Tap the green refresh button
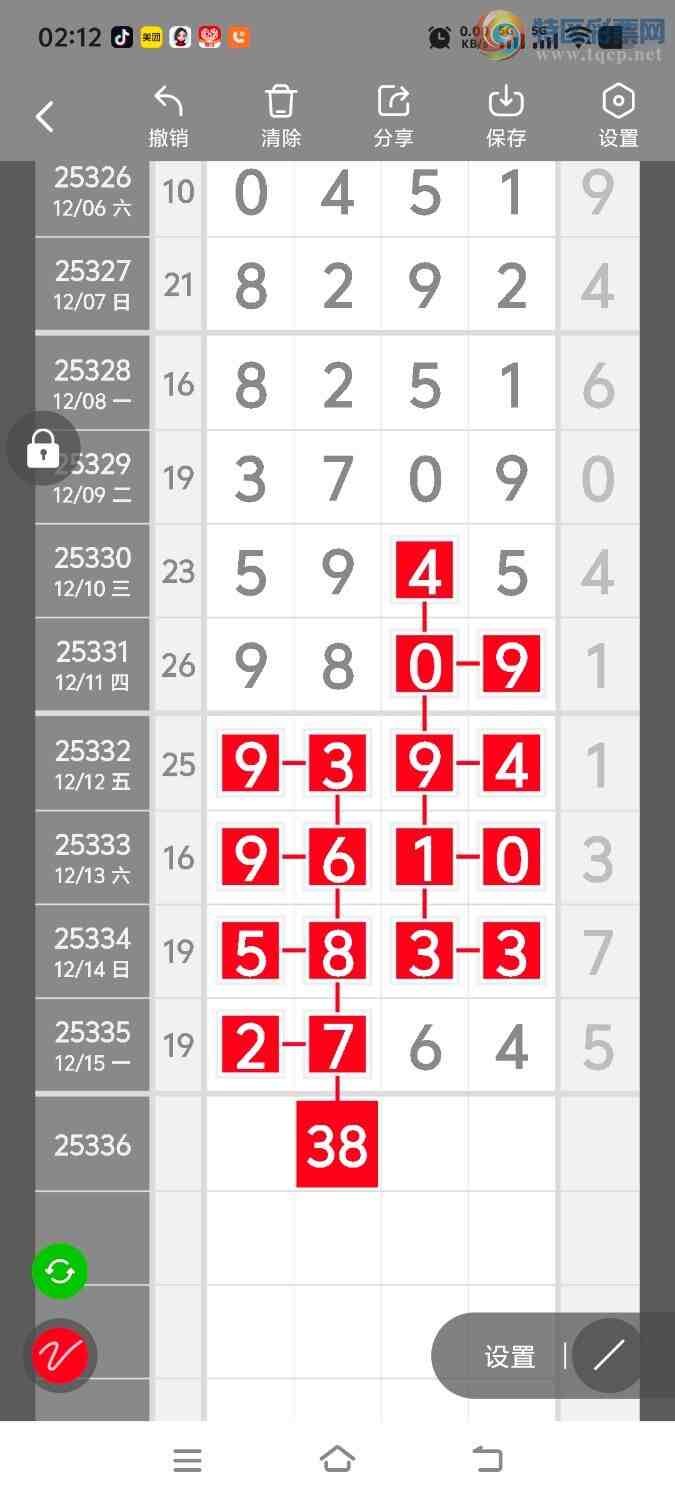675x1500 pixels. coord(60,1271)
